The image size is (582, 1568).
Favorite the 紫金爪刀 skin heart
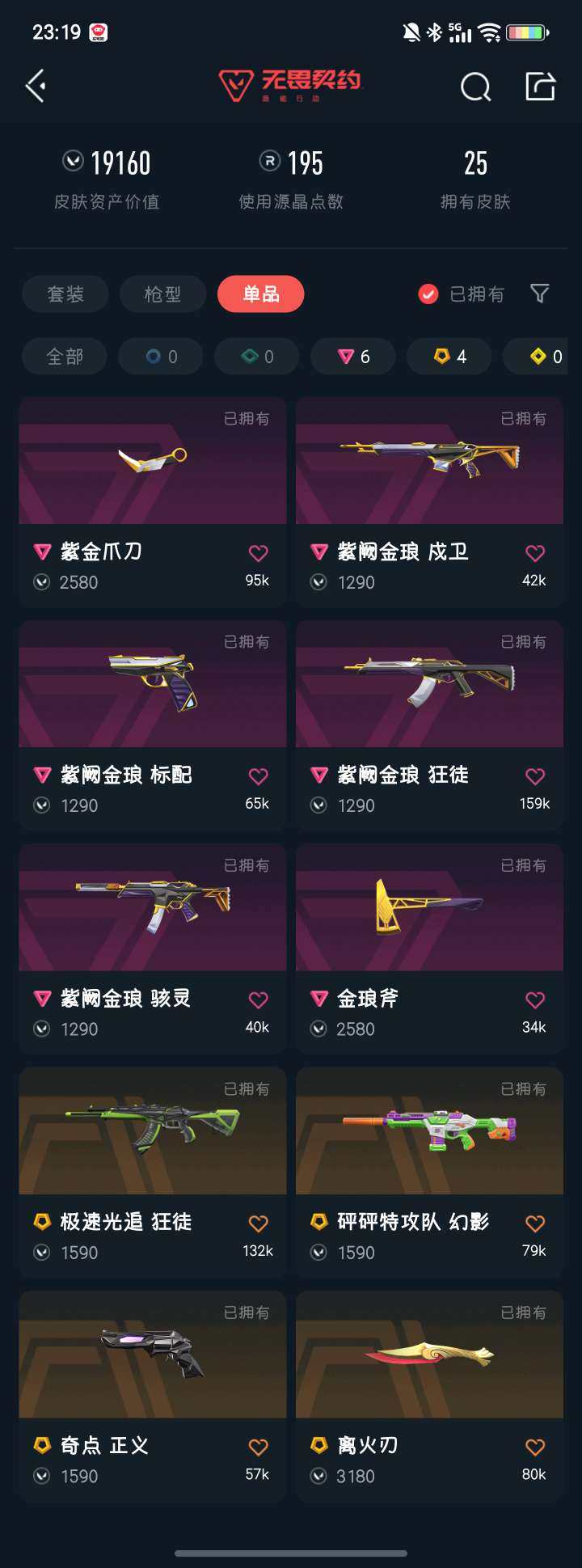[x=258, y=552]
